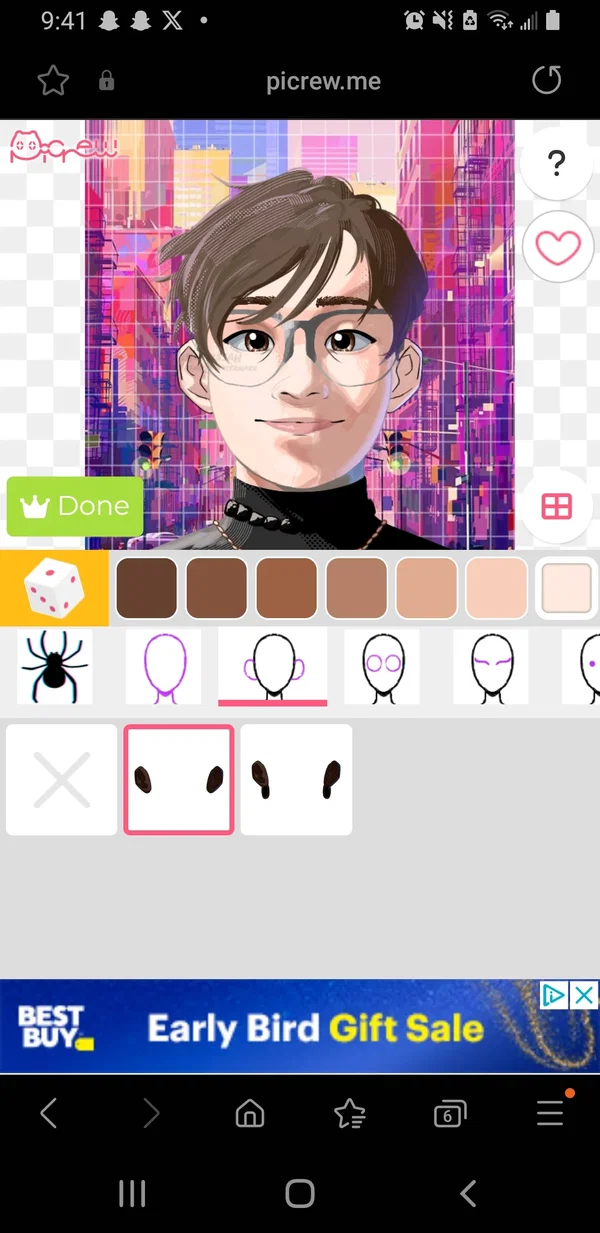Image resolution: width=600 pixels, height=1233 pixels.
Task: Open the browser tabs switcher
Action: tap(449, 1114)
